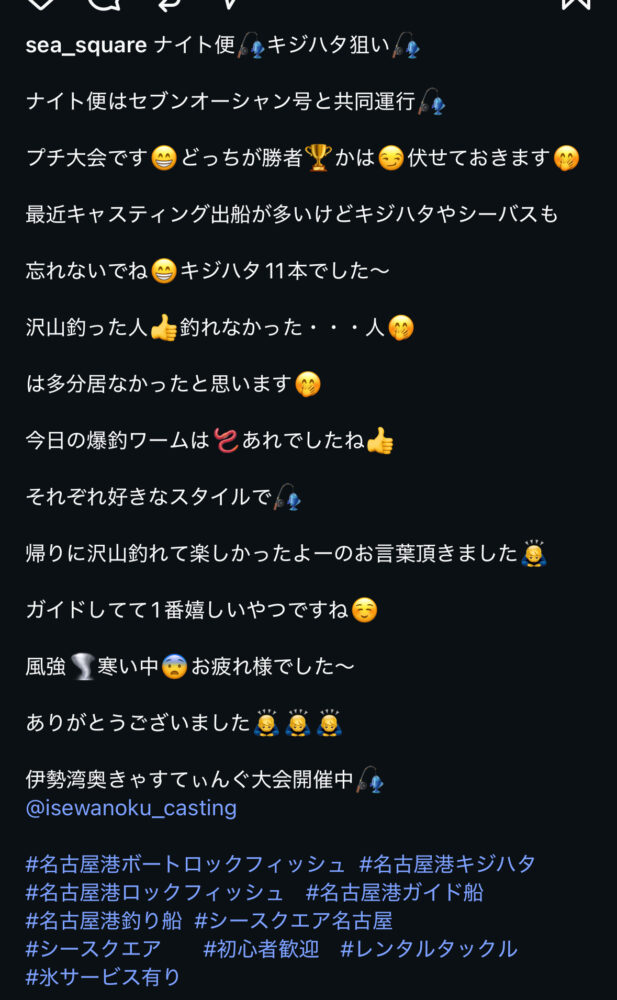The height and width of the screenshot is (1000, 617).
Task: Open hashtag #名古屋港ボートロックフィッシュ
Action: coord(185,864)
